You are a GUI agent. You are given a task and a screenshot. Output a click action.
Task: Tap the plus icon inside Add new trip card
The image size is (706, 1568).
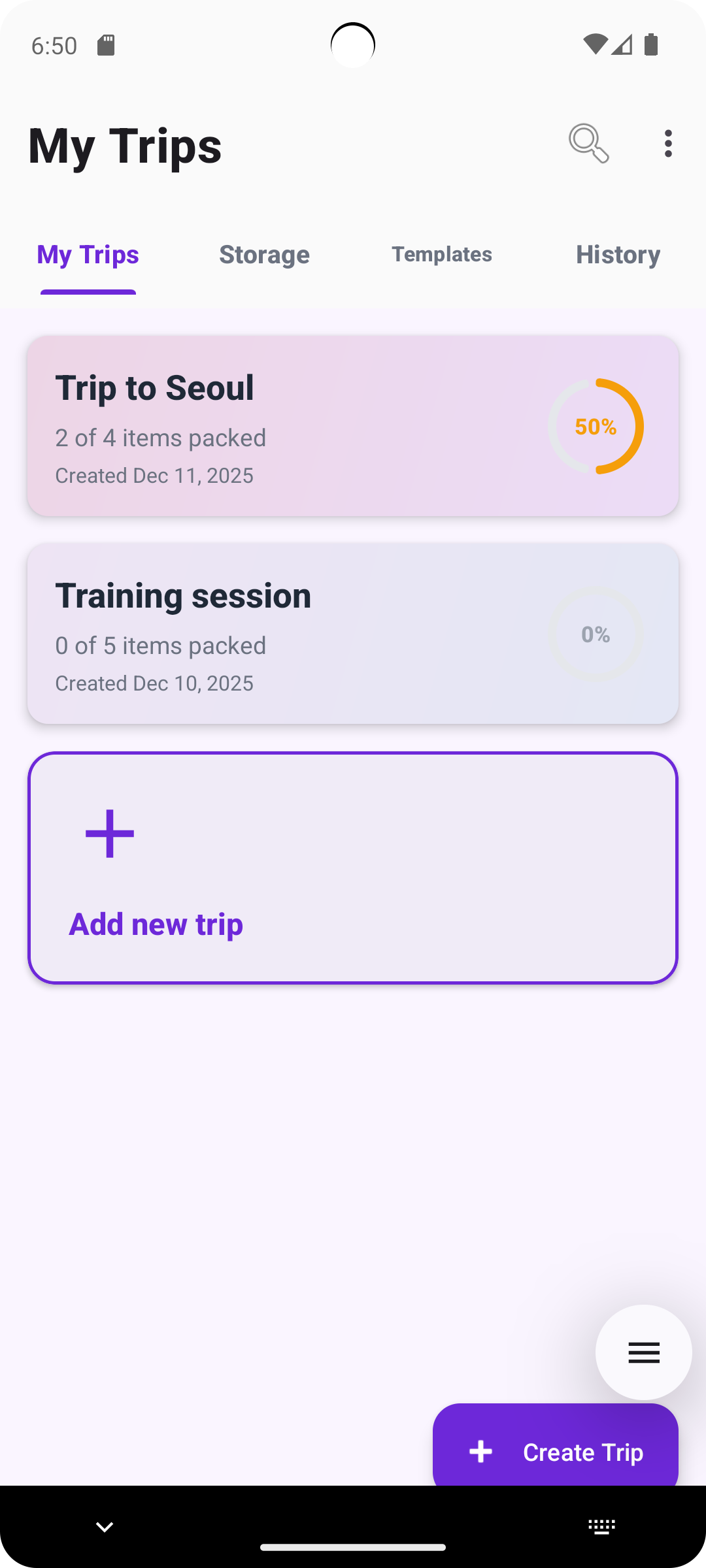click(109, 832)
